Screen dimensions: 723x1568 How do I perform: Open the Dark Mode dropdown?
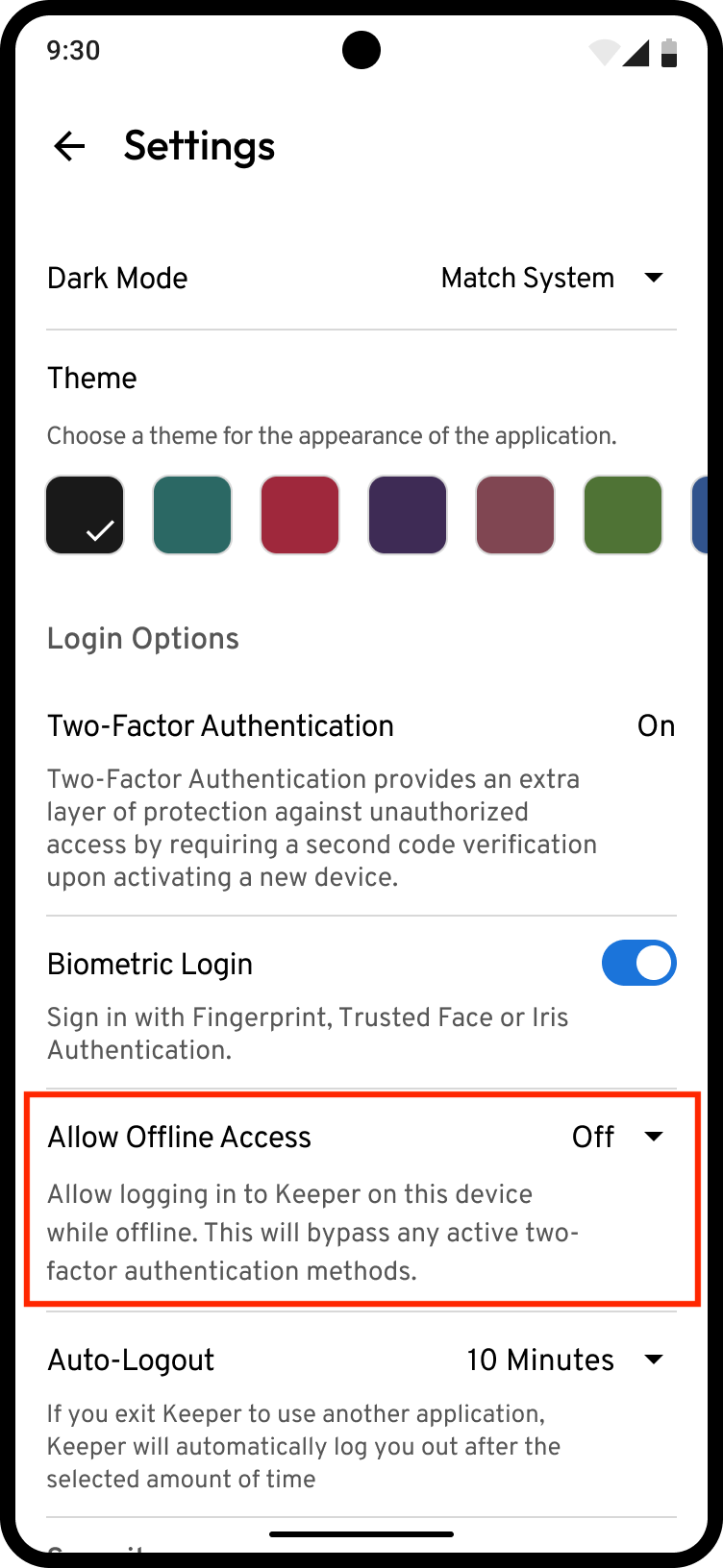pos(552,278)
